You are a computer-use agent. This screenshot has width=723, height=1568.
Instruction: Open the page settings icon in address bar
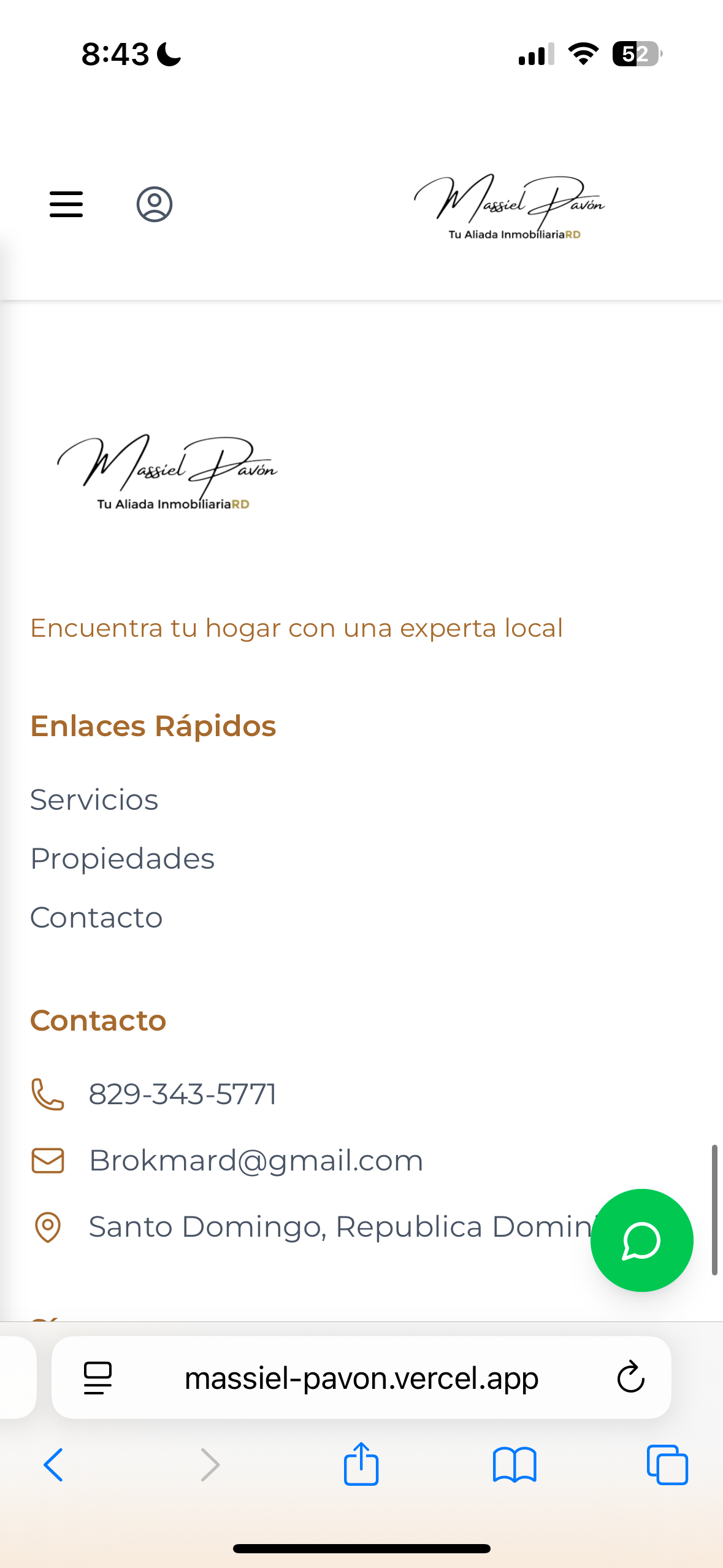click(98, 1378)
